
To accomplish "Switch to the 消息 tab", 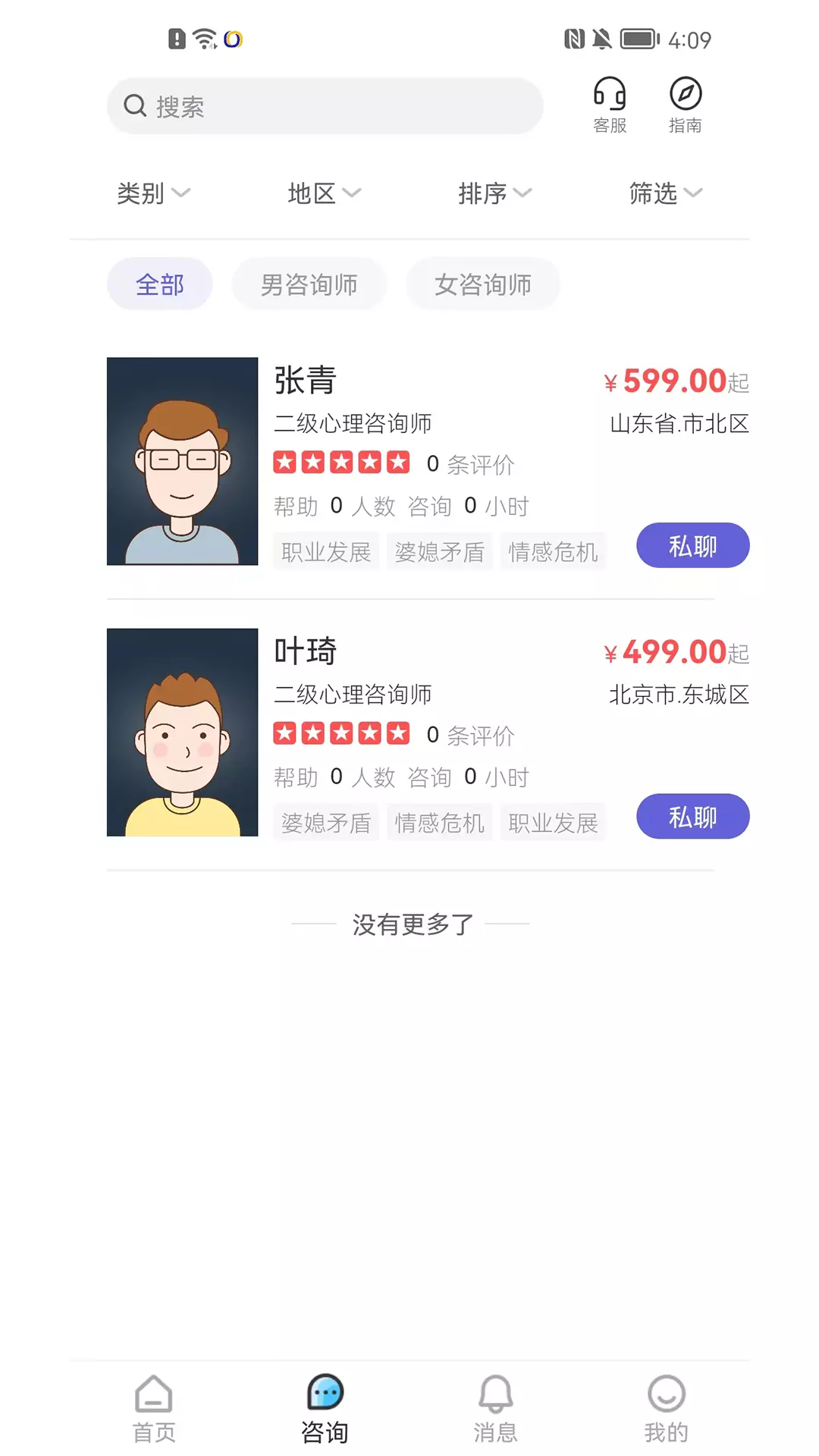I will pos(495,1409).
